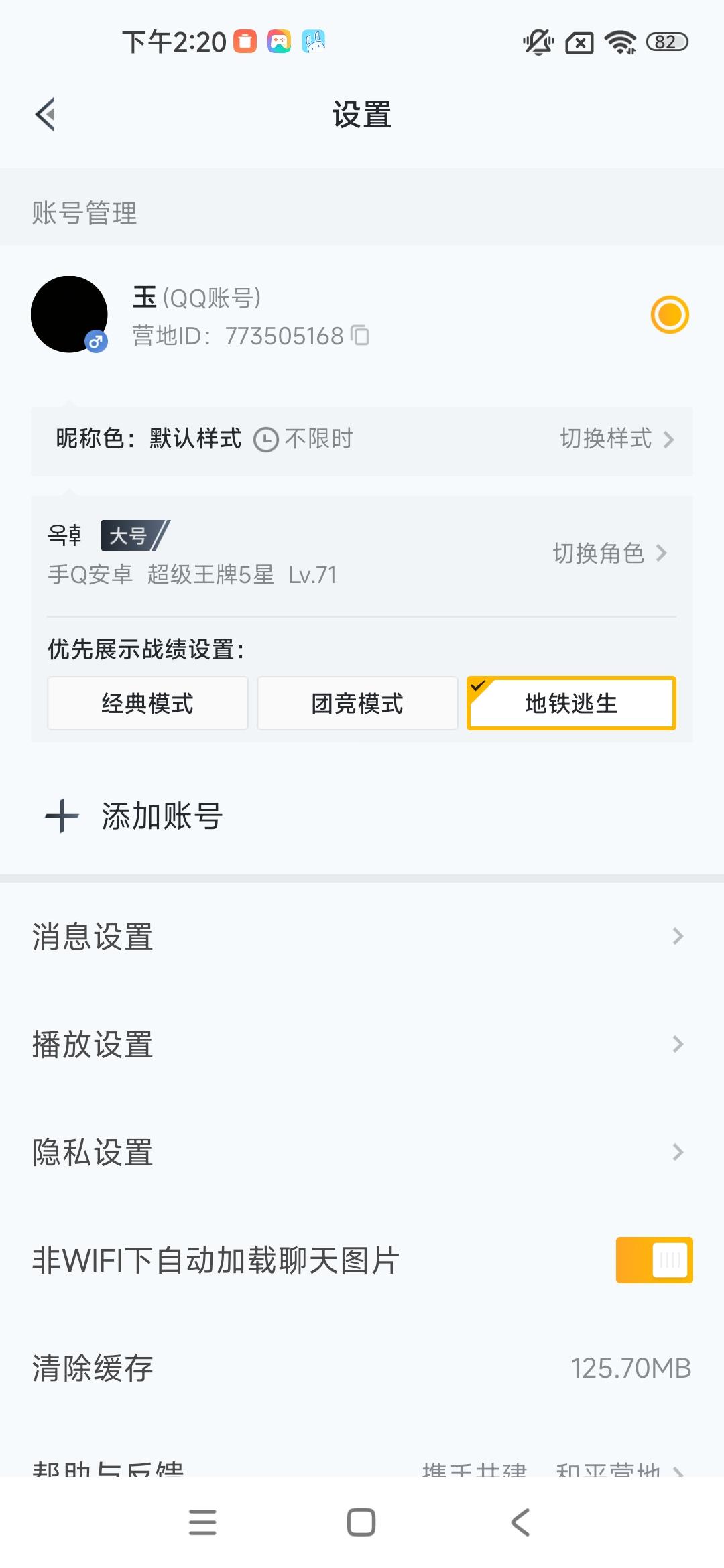Open the recents button in navigation bar
The width and height of the screenshot is (724, 1568).
(x=202, y=1524)
